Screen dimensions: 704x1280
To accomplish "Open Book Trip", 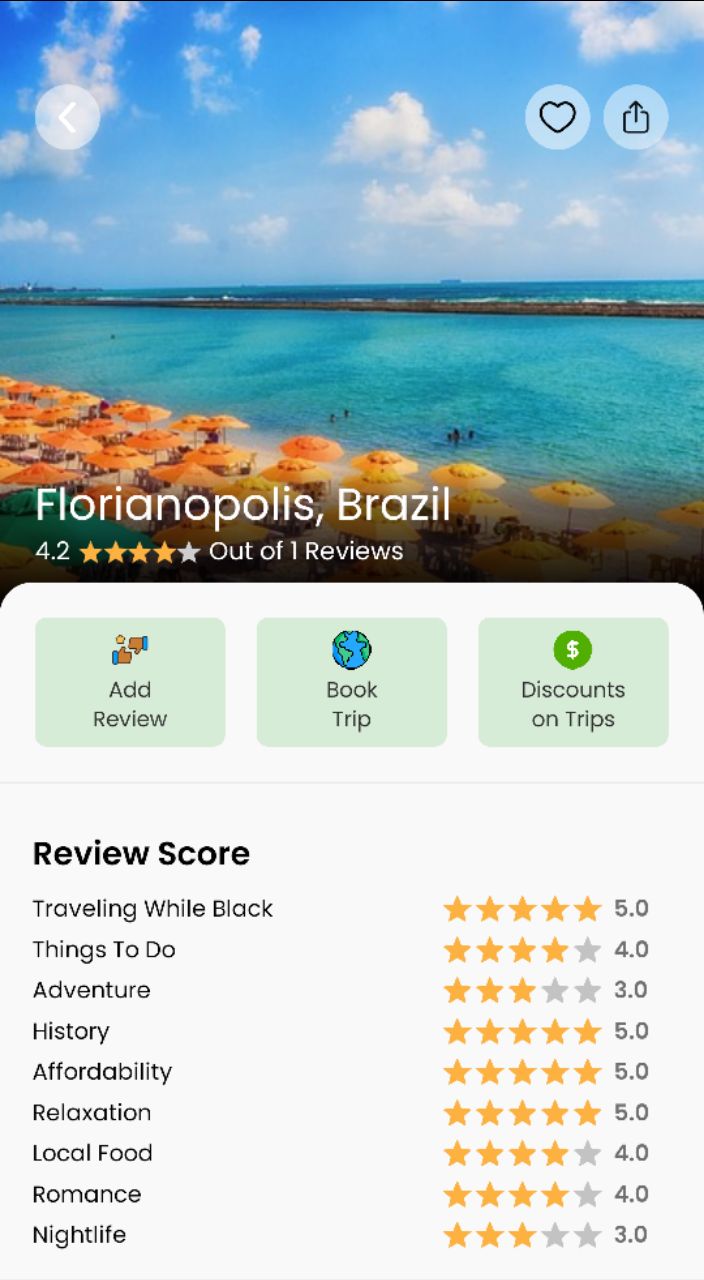I will pos(352,682).
